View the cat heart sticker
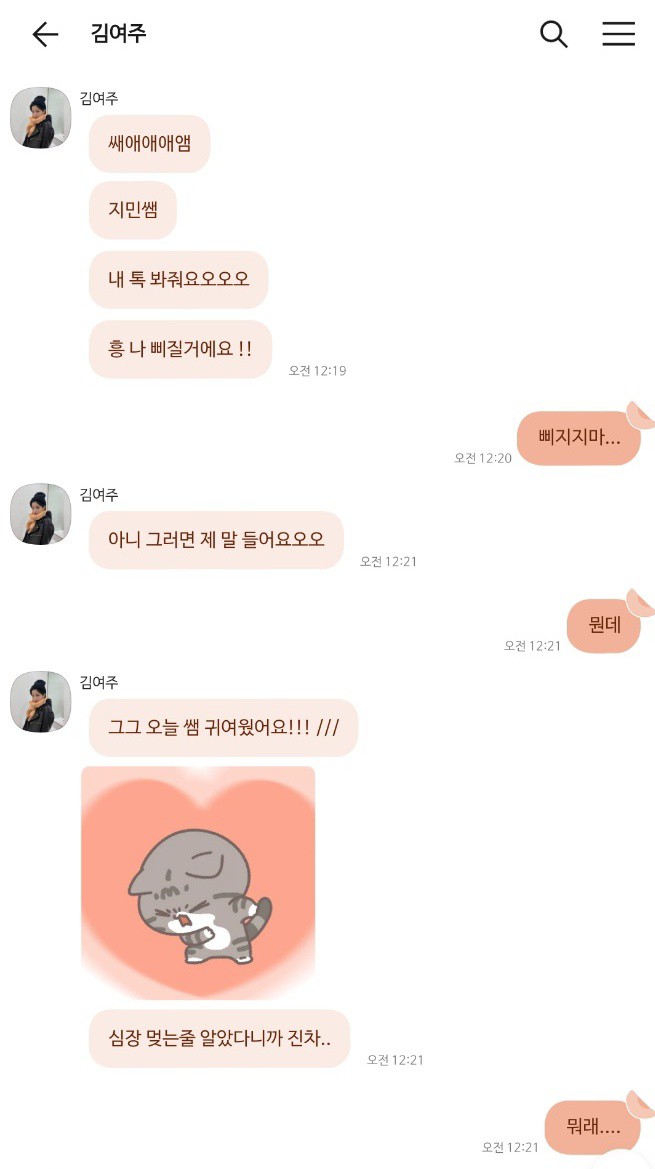655x1169 pixels. 198,882
